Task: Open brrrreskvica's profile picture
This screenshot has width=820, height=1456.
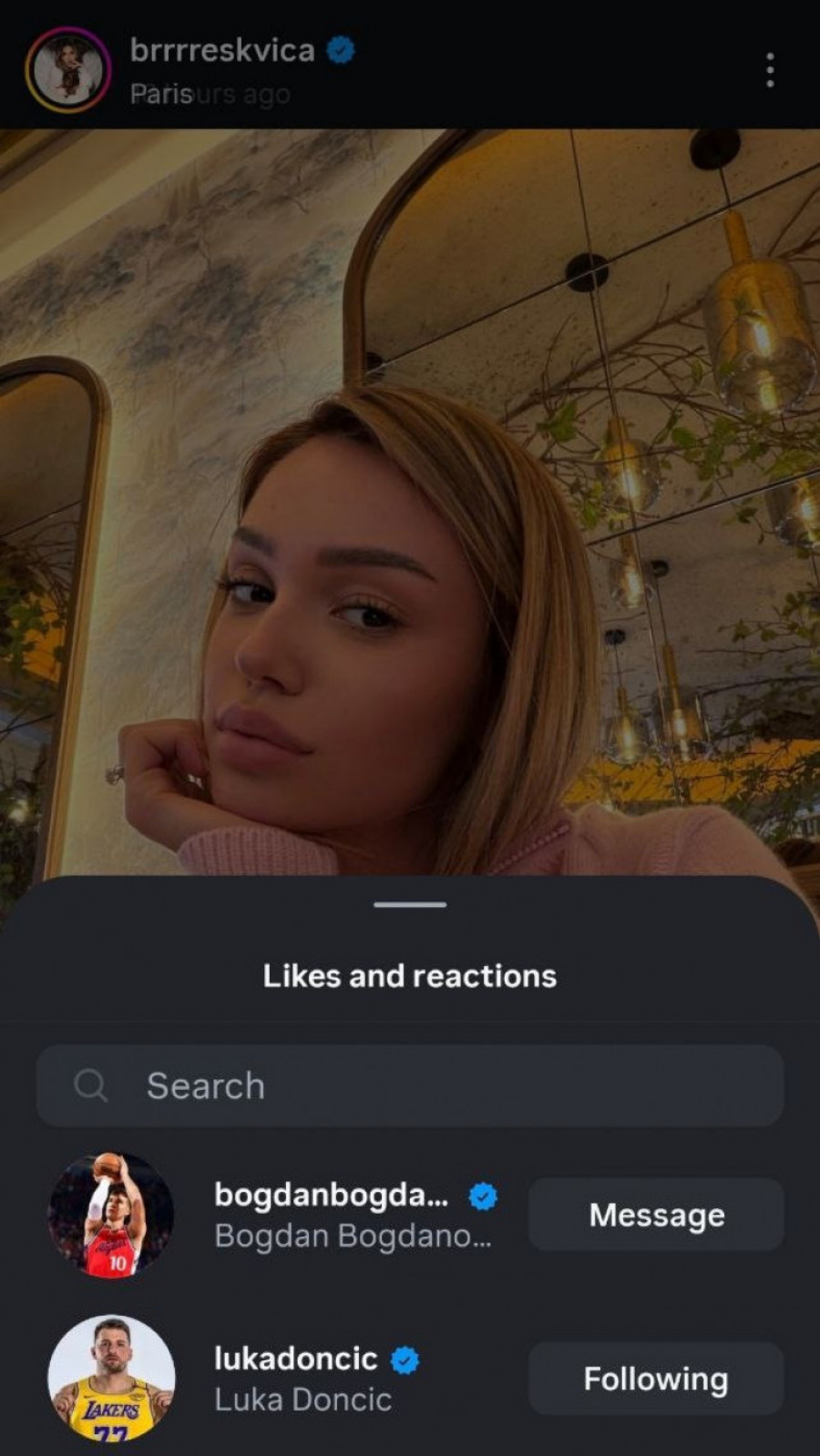Action: click(67, 70)
